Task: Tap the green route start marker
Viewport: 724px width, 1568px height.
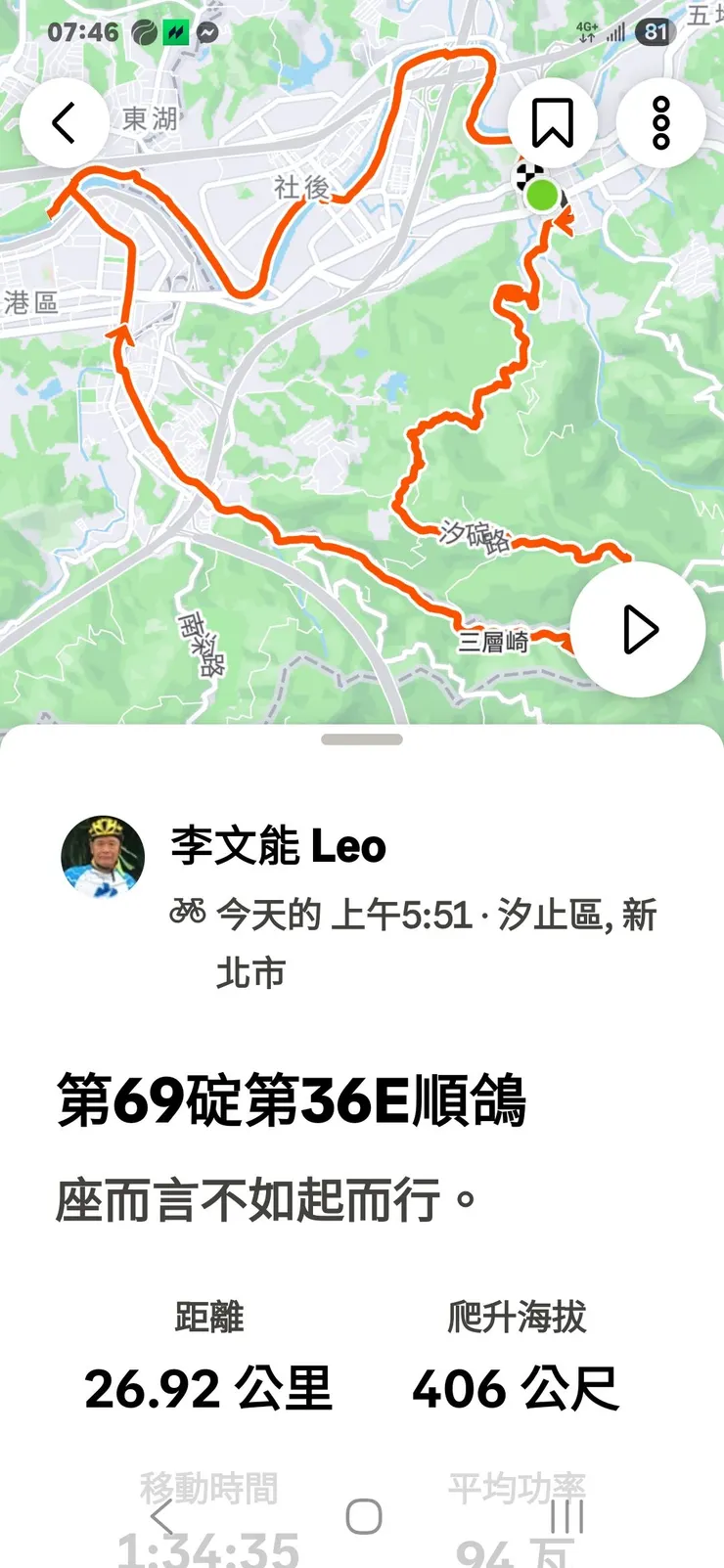Action: coord(544,196)
